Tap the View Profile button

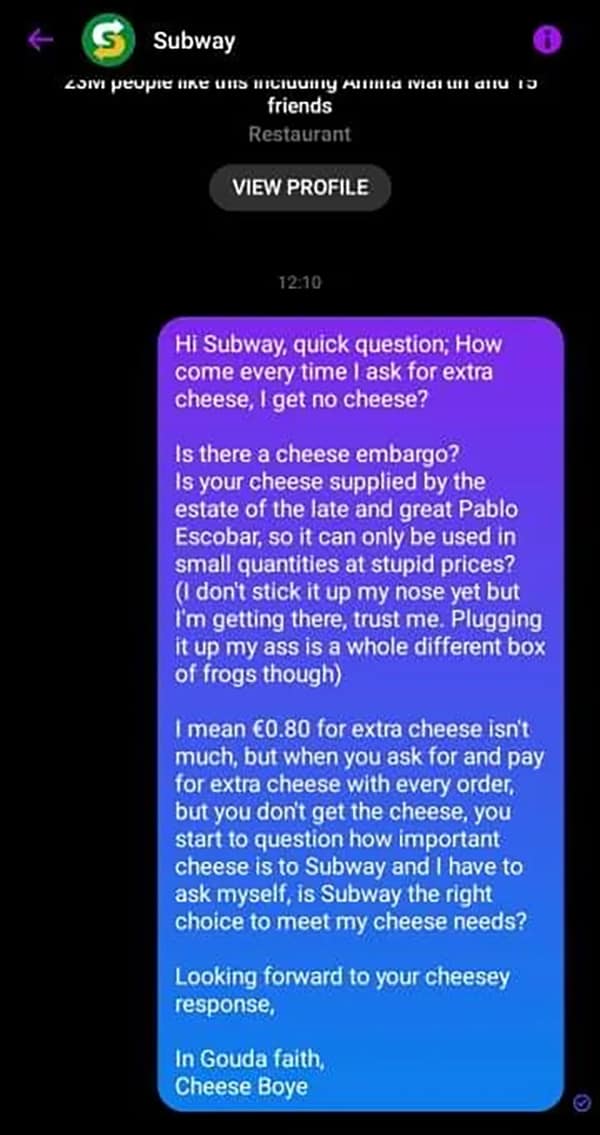coord(300,187)
